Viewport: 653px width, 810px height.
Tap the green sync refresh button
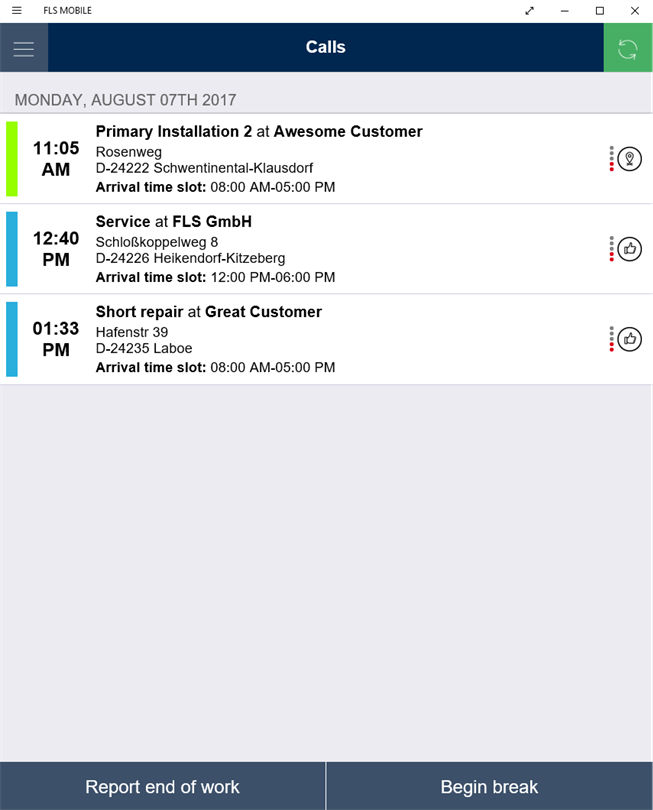pos(628,48)
